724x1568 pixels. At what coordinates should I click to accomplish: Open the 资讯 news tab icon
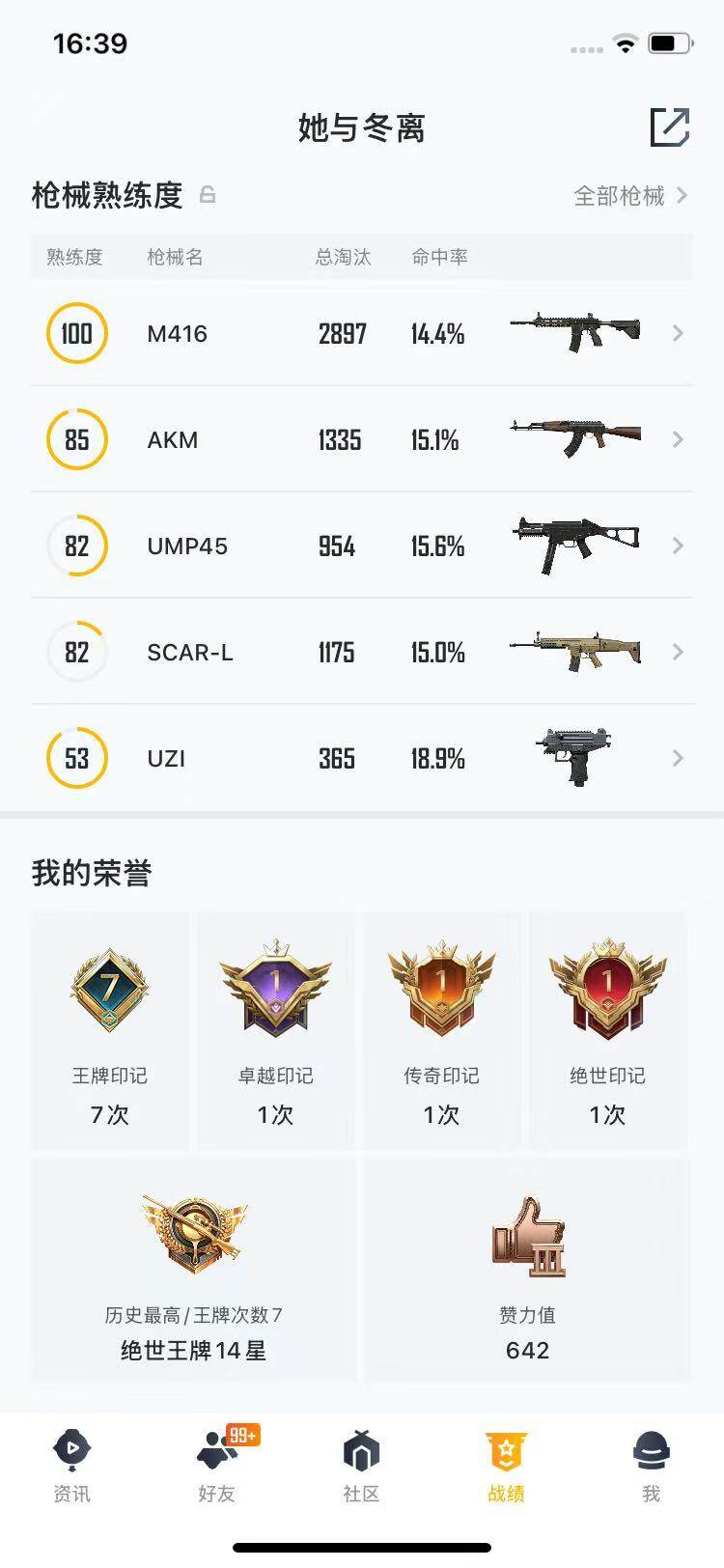click(x=71, y=1448)
